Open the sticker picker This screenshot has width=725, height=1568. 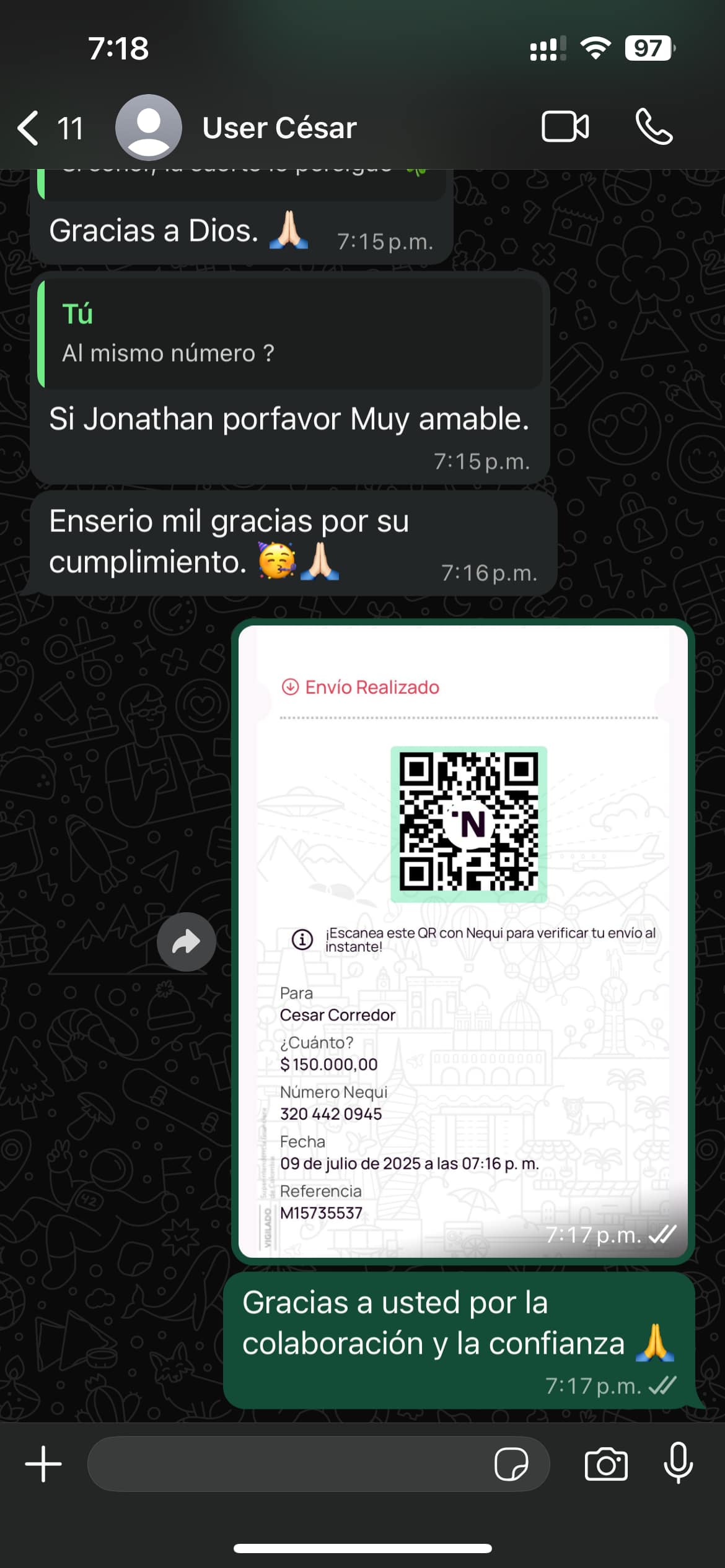coord(511,1464)
